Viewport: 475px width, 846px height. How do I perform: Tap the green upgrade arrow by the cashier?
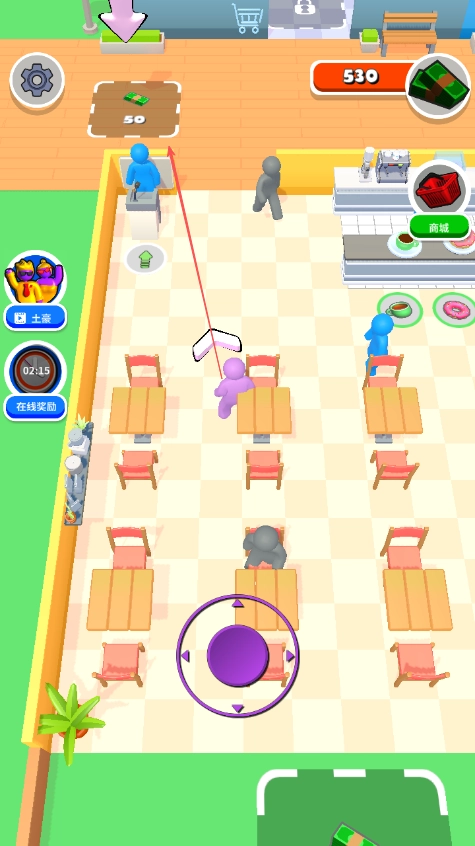point(145,259)
